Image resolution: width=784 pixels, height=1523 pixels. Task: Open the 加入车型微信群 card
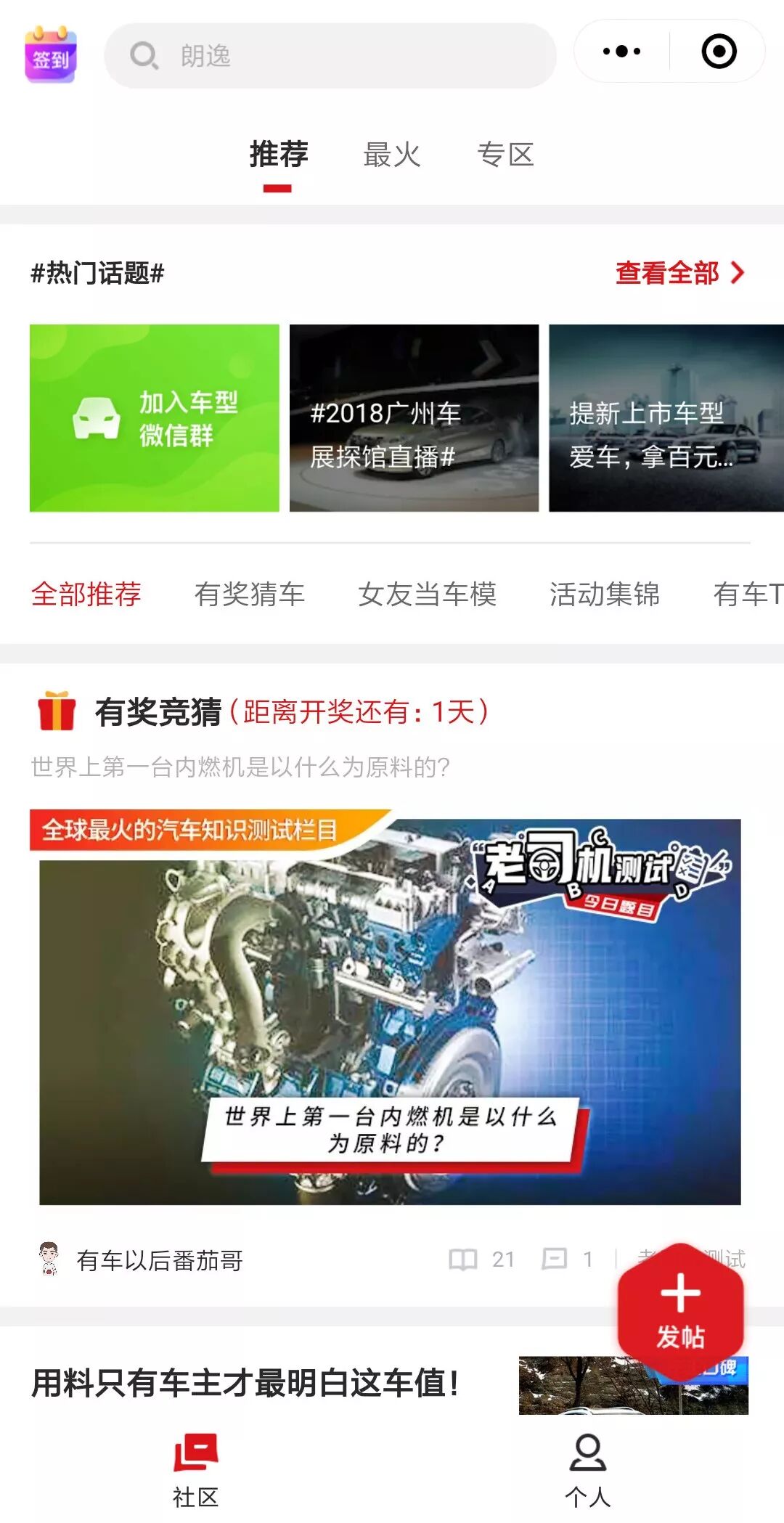155,418
